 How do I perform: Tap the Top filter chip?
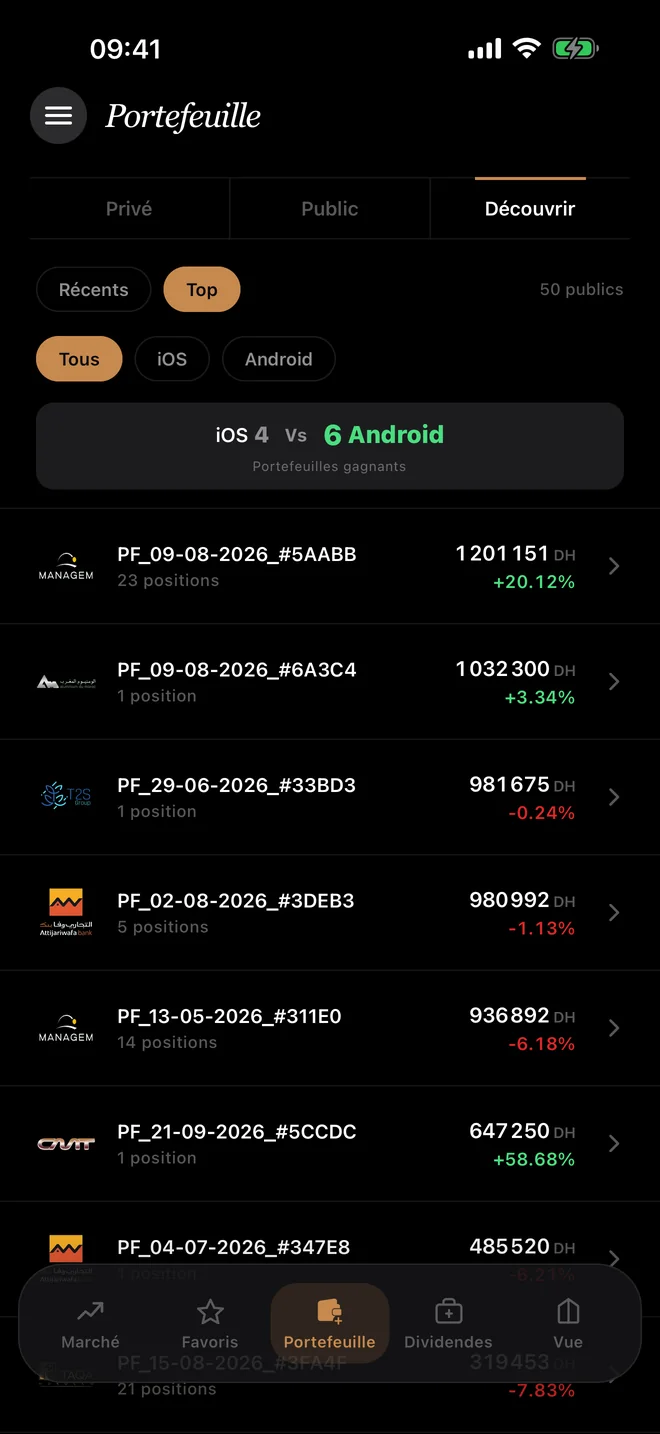pos(202,290)
